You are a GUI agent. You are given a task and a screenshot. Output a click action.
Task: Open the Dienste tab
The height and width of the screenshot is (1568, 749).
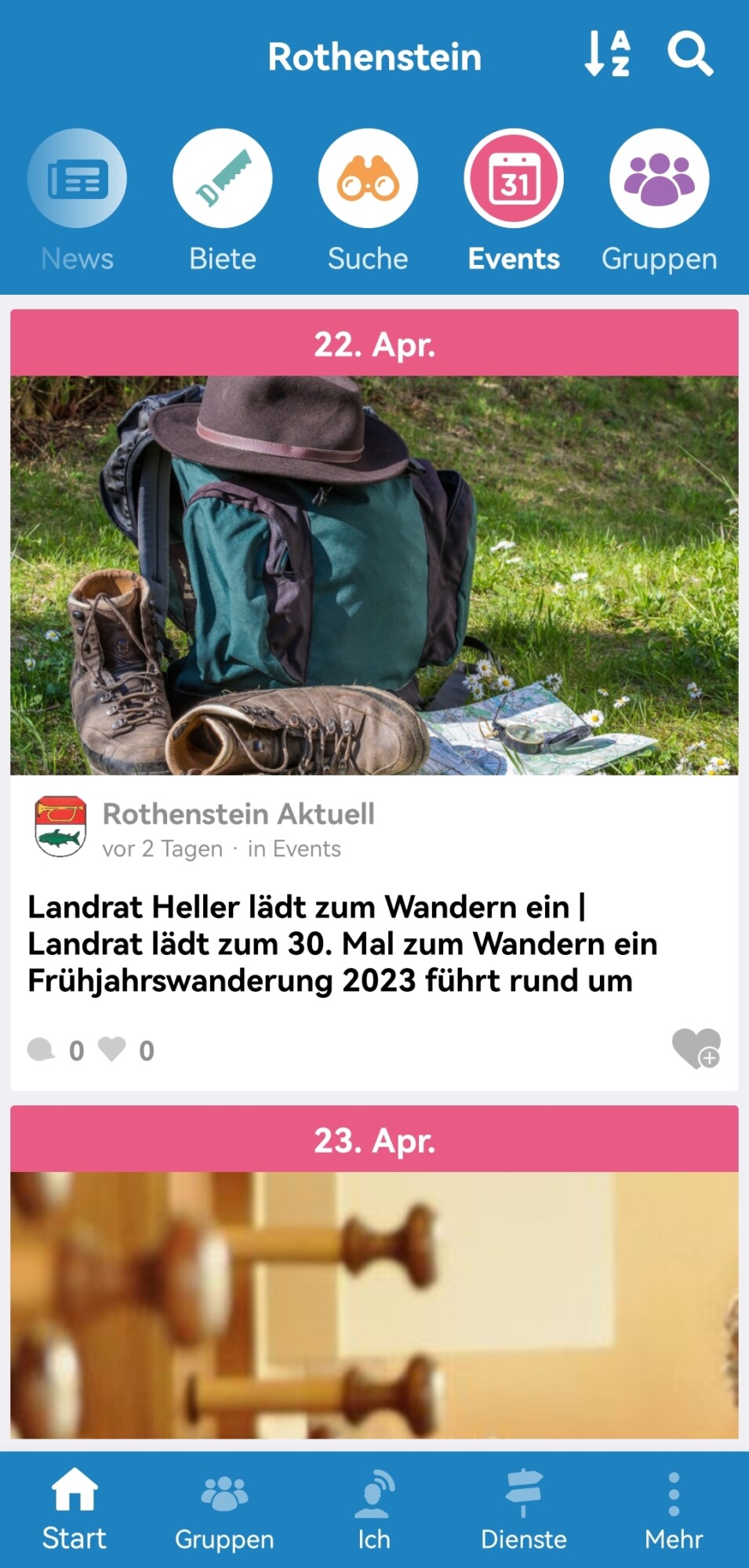click(524, 1510)
